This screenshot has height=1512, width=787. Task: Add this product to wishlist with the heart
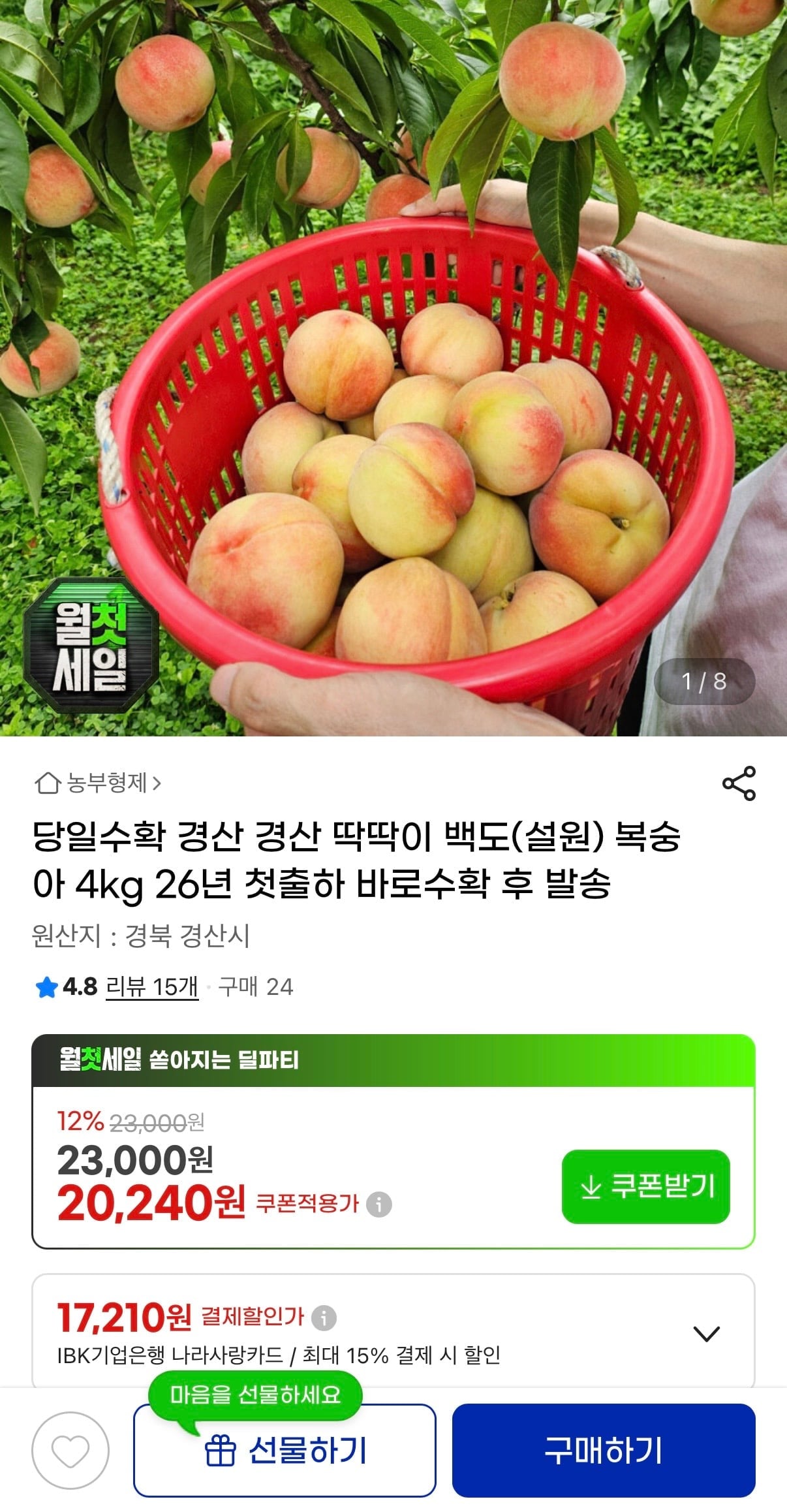[70, 1450]
